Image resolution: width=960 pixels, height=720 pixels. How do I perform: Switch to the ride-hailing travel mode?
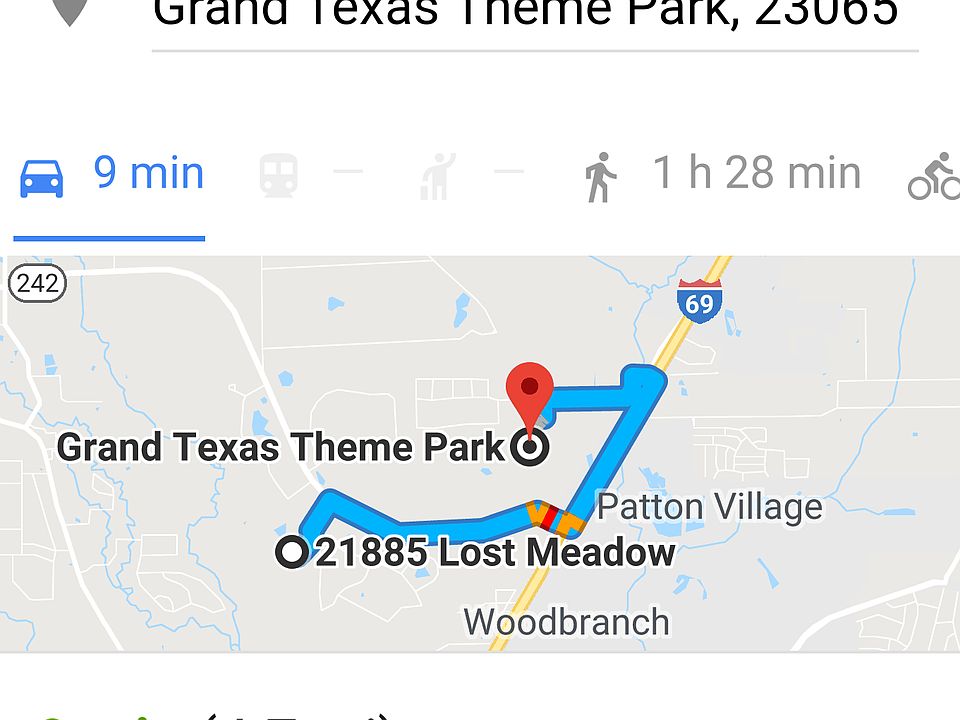tap(438, 176)
